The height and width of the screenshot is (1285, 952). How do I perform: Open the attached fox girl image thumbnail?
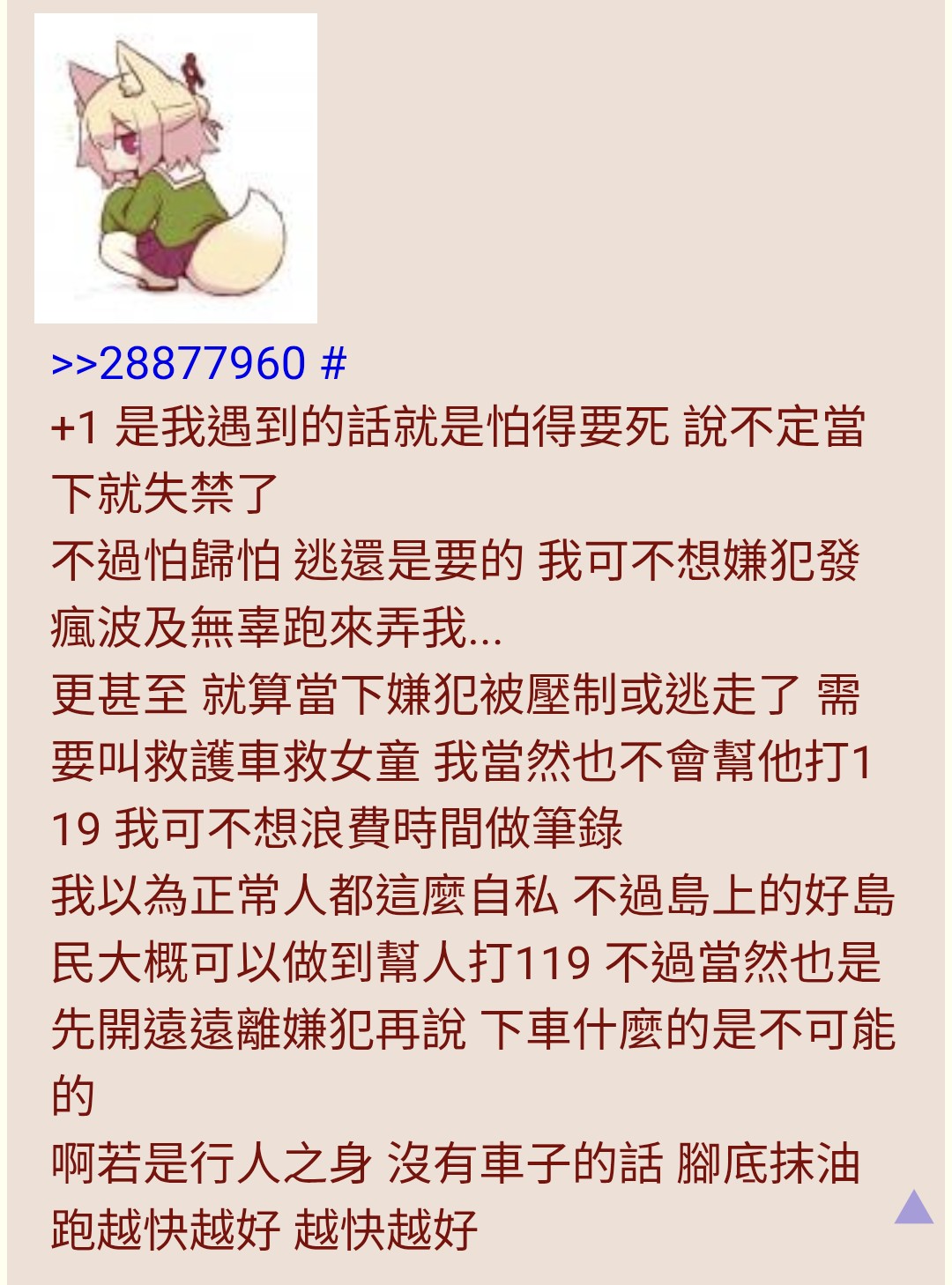pos(175,168)
